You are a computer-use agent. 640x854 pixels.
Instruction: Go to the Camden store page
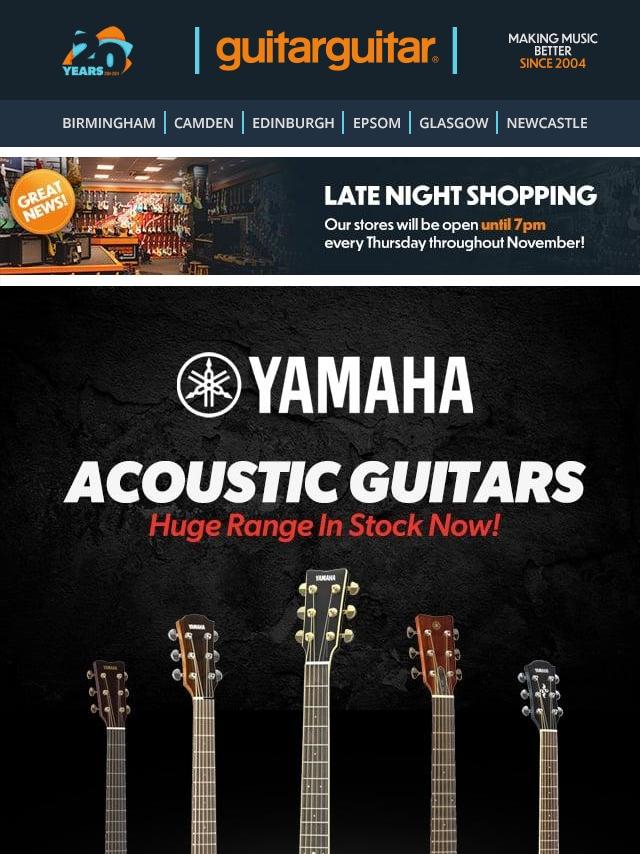204,123
